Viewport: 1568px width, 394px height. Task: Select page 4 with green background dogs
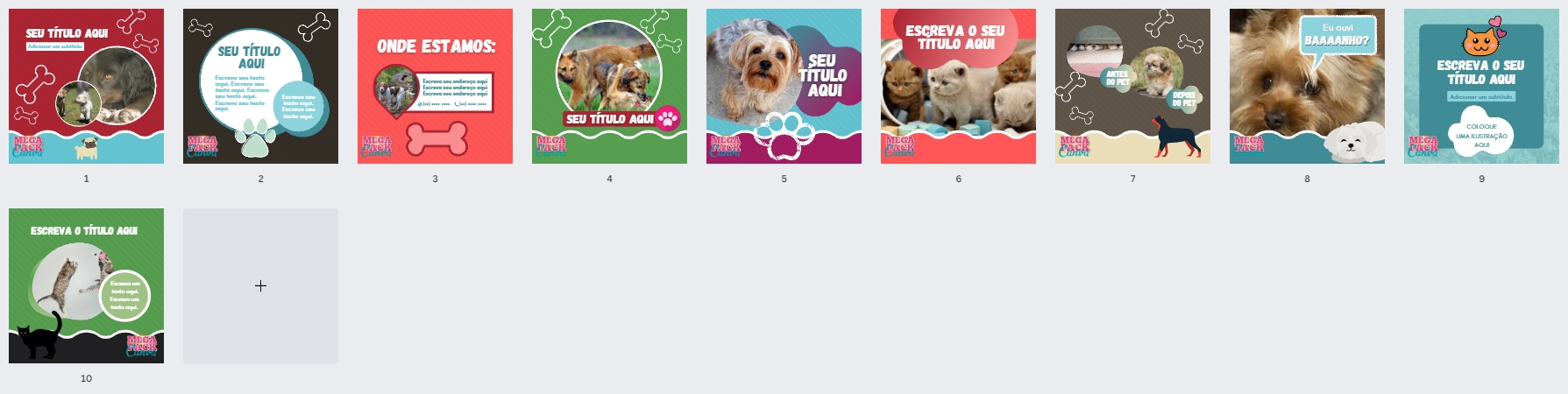point(609,86)
